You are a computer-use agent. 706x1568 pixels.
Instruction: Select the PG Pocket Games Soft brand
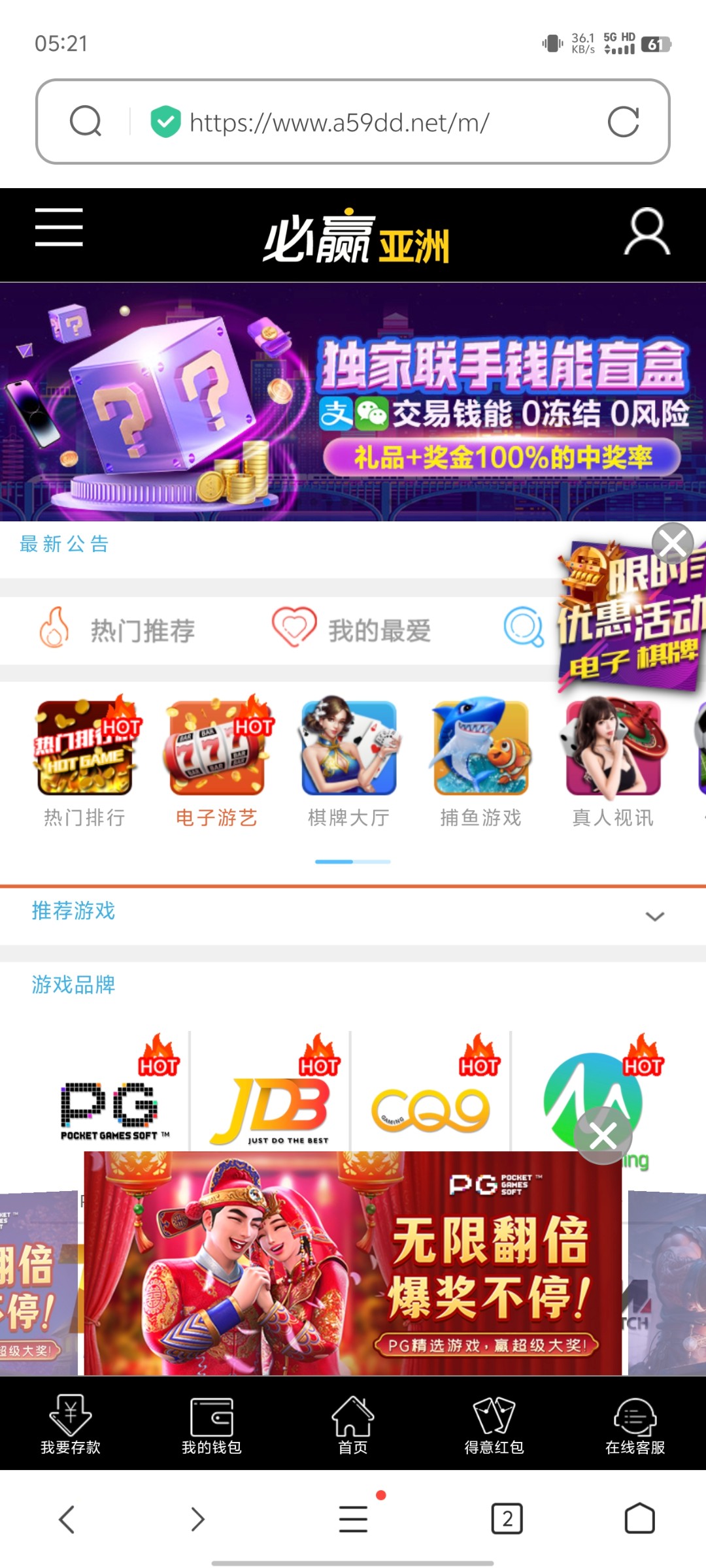coord(109,1104)
